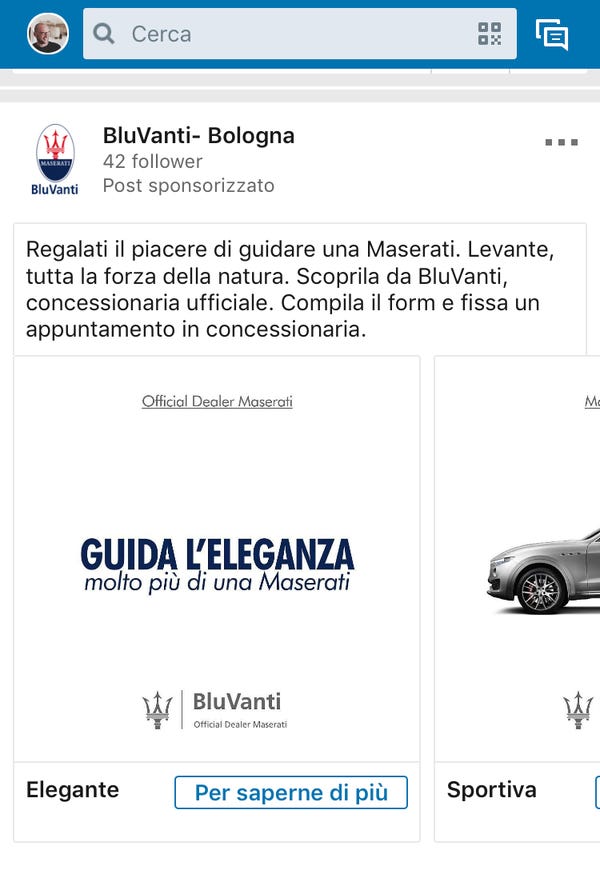The height and width of the screenshot is (874, 600).
Task: Tap the Cerca search field
Action: [280, 34]
